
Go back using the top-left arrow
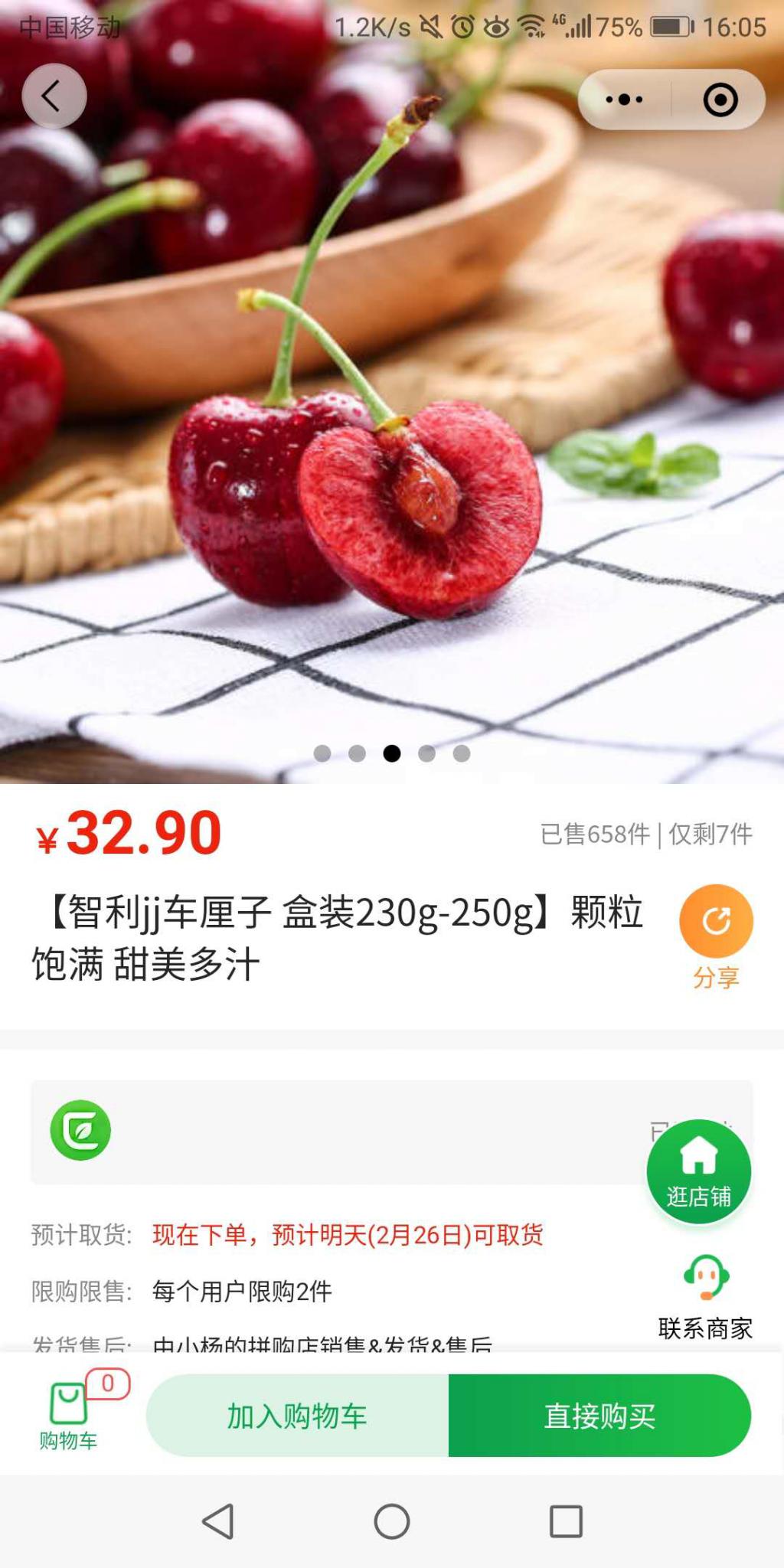tap(54, 96)
